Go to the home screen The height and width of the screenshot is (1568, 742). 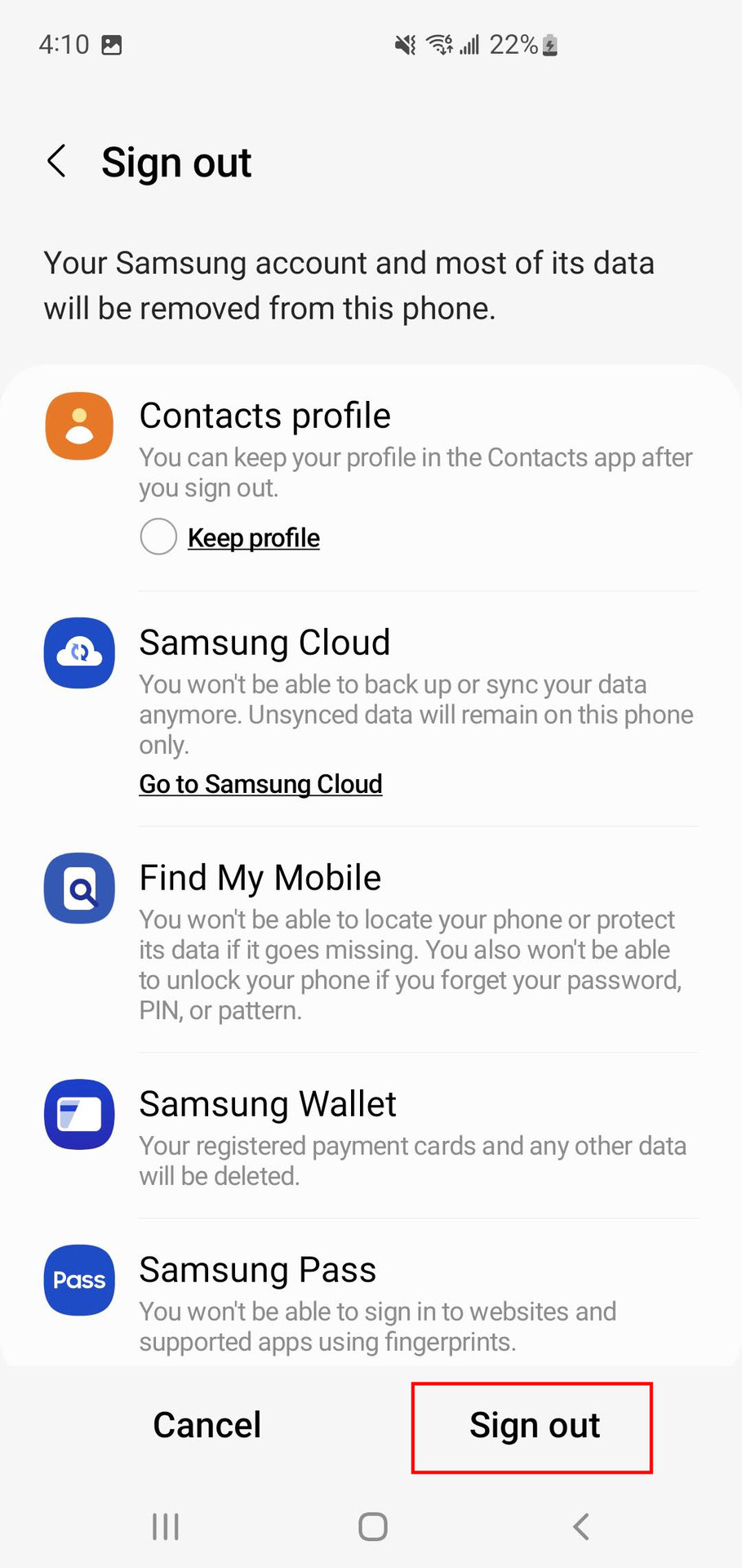tap(373, 1526)
